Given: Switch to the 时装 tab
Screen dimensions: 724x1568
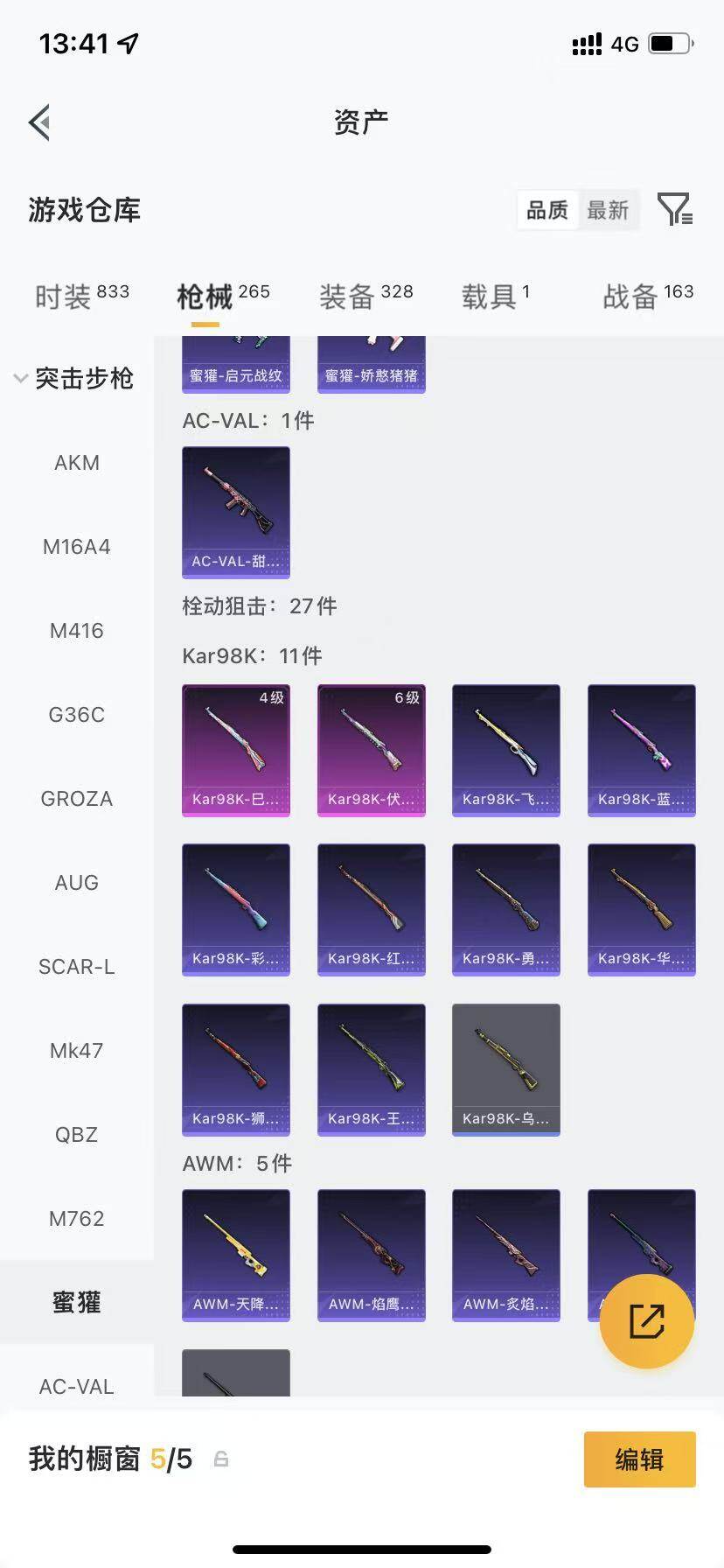Looking at the screenshot, I should pos(82,297).
